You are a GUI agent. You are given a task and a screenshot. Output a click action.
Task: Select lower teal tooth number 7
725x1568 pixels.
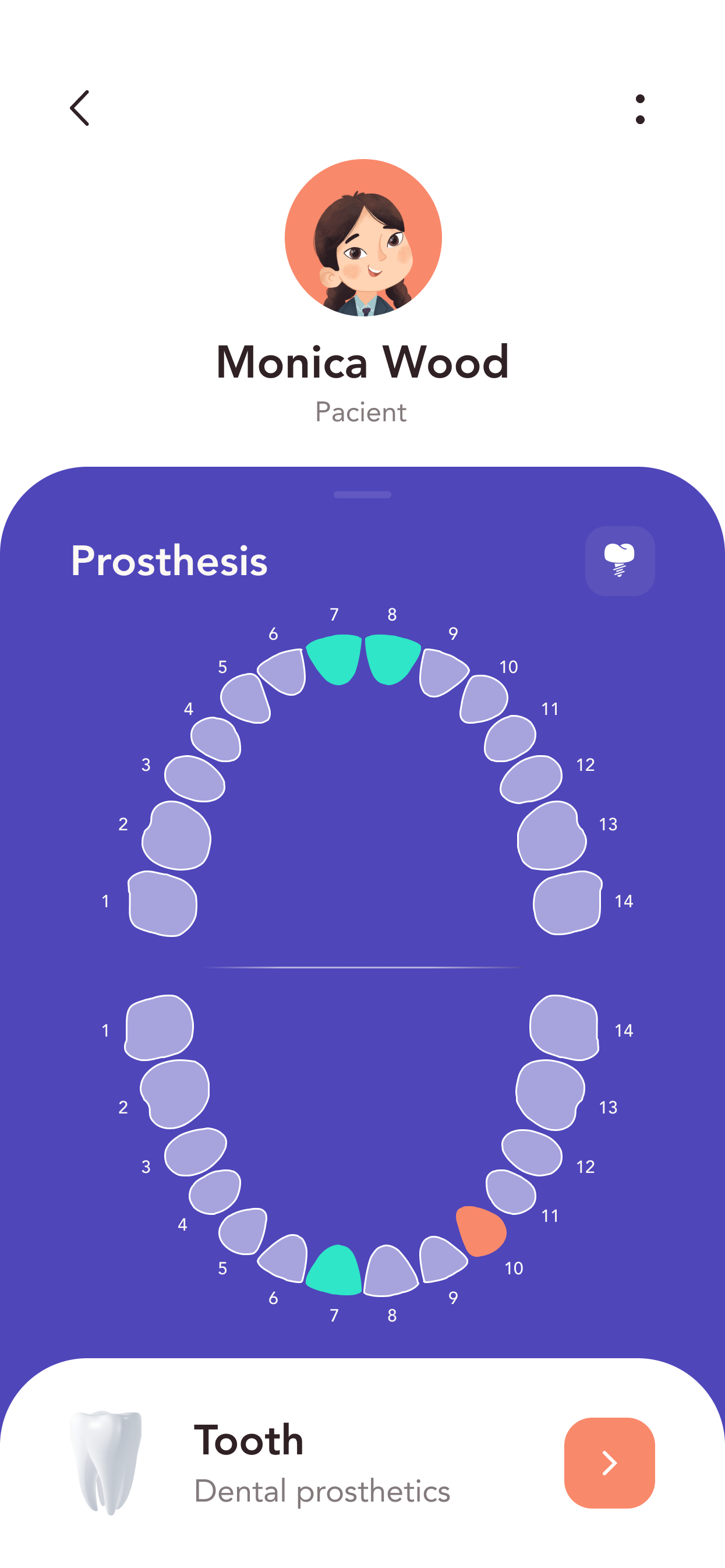(334, 1270)
